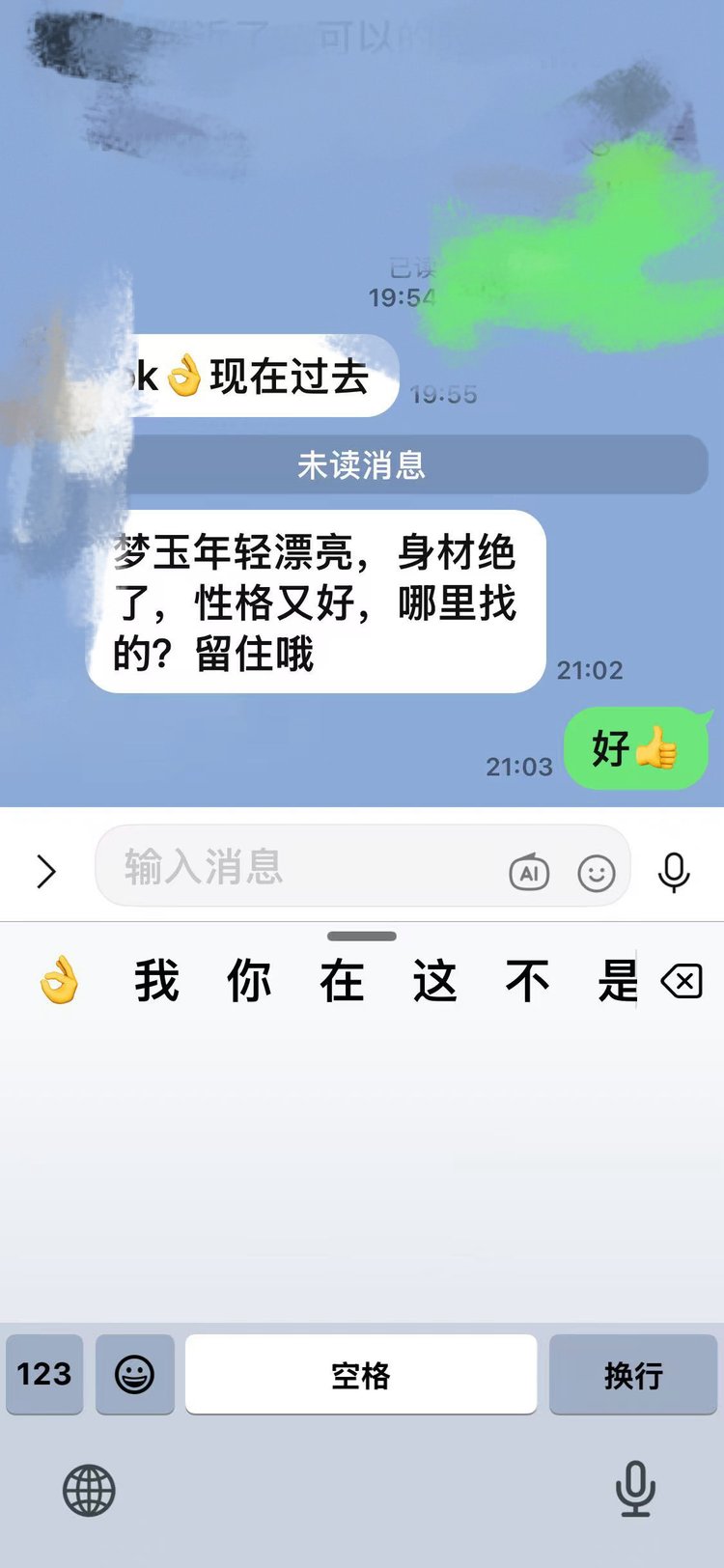Expand the chevron beside the message field
The image size is (724, 1568).
(x=45, y=871)
